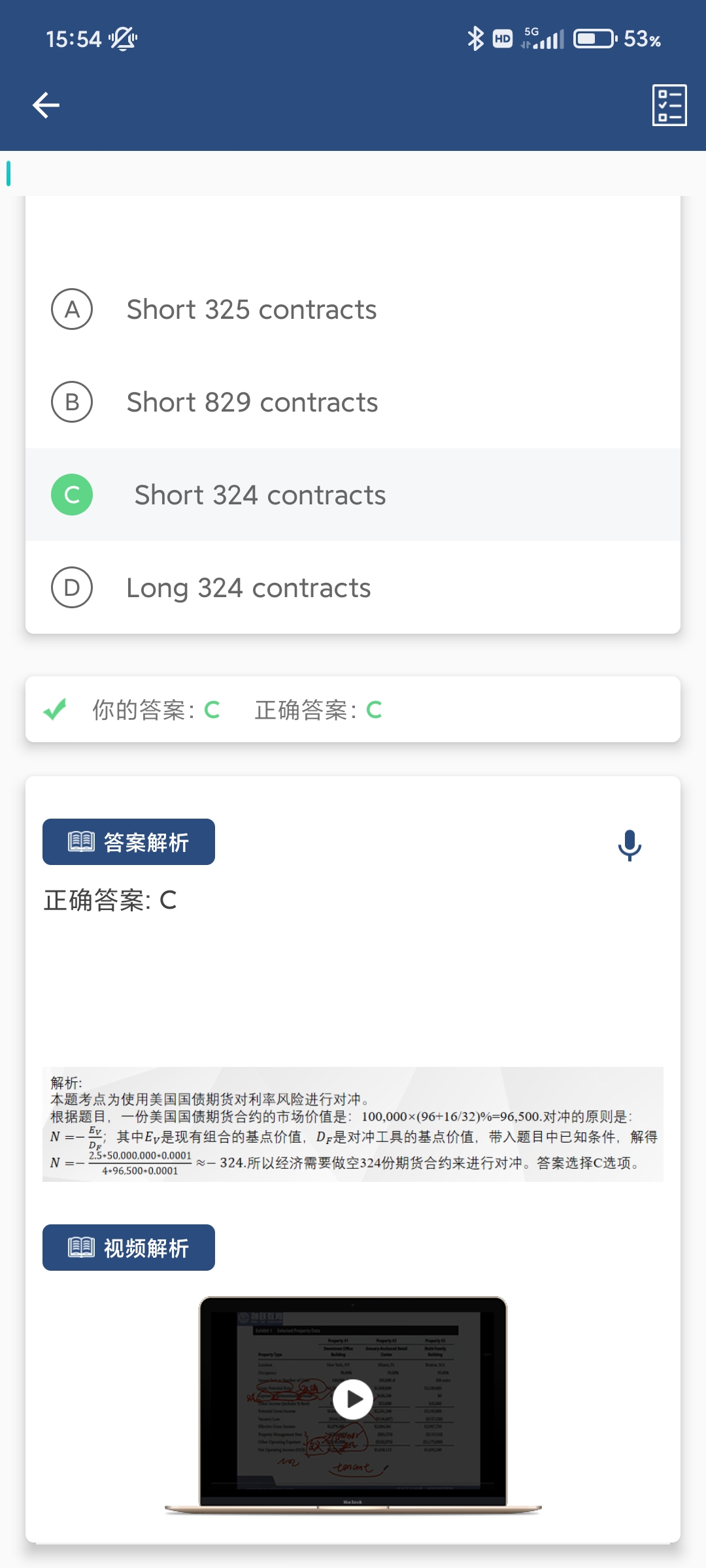Select option D Long 324 contracts
706x1568 pixels.
tap(248, 588)
